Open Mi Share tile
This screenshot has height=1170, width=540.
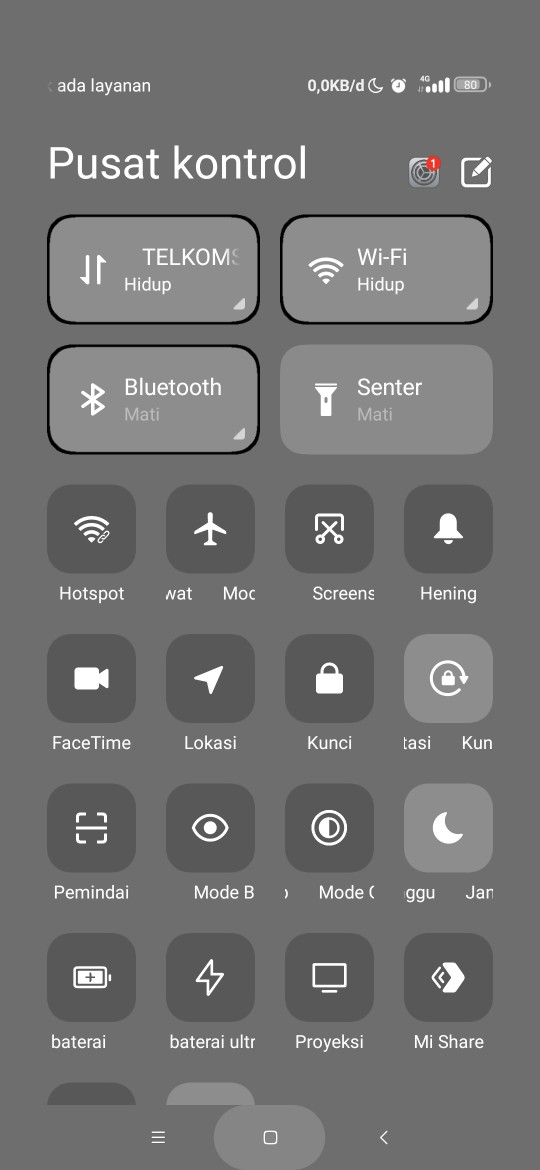tap(448, 977)
